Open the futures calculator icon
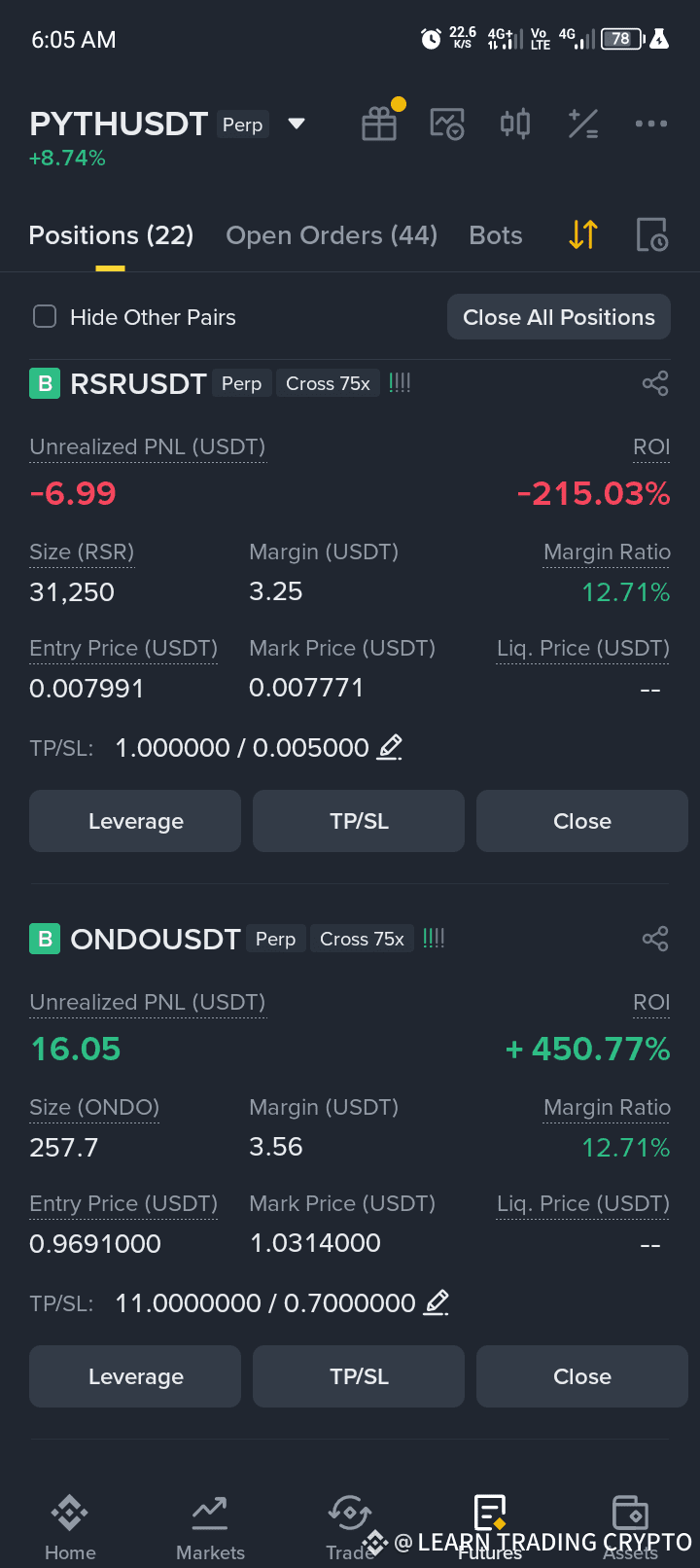This screenshot has height=1568, width=700. (x=582, y=124)
